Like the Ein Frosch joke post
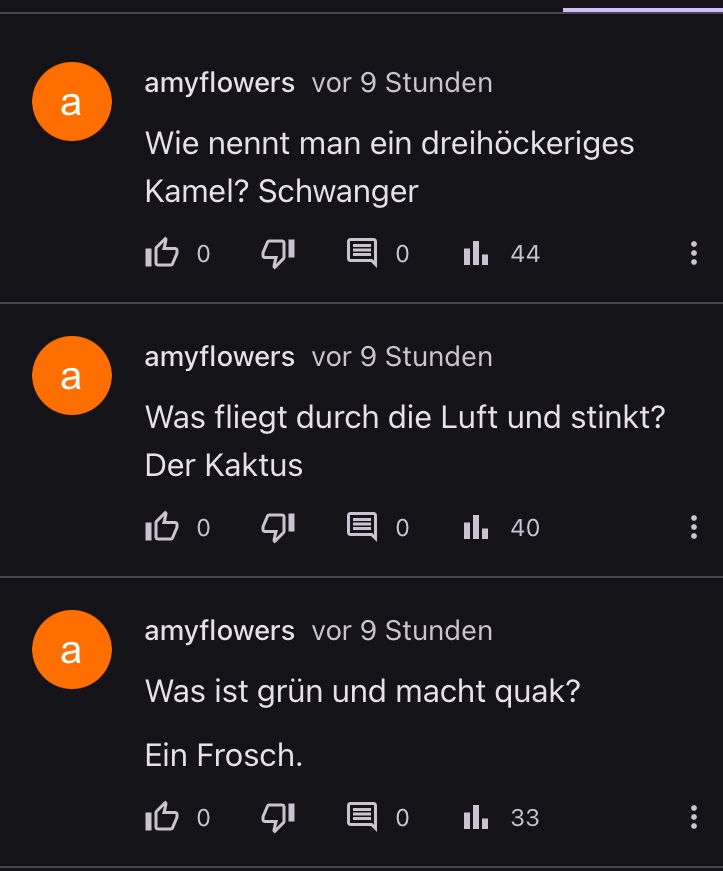 tap(162, 817)
